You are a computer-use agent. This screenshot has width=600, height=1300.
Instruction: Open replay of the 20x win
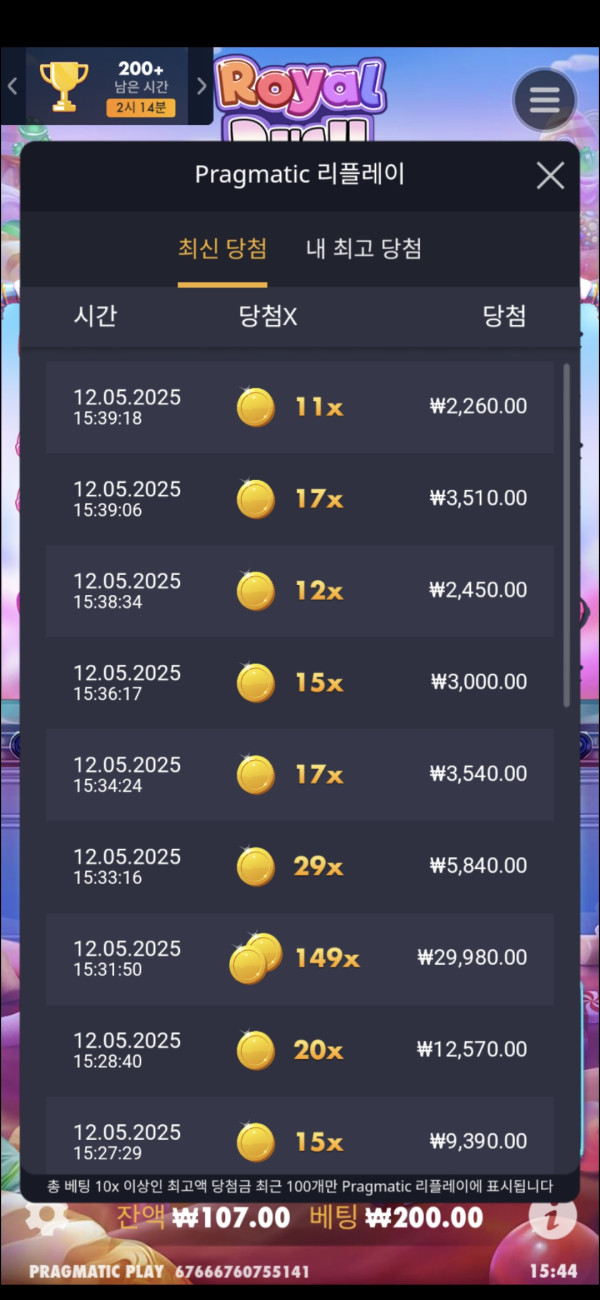click(x=299, y=1051)
